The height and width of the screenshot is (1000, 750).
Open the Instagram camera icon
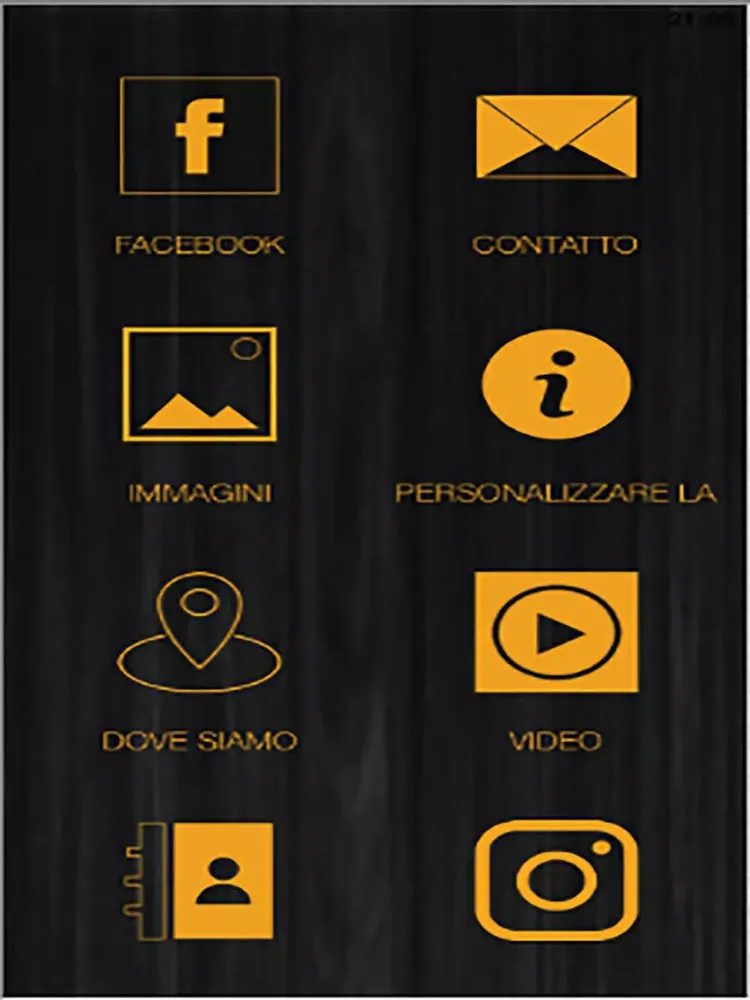(556, 880)
